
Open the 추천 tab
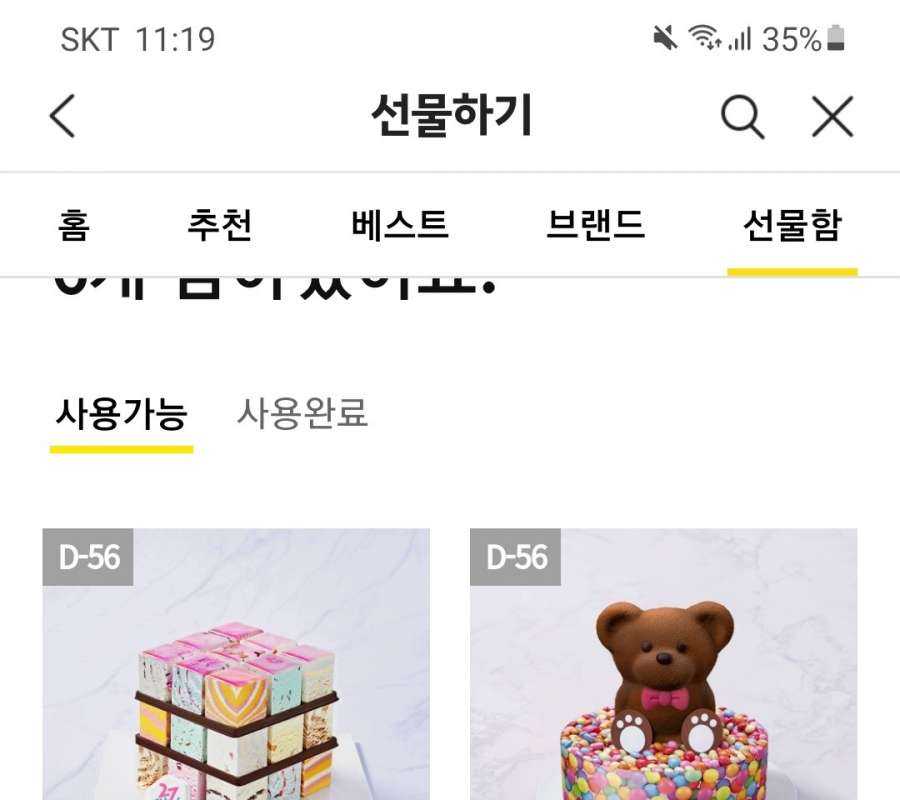[x=219, y=226]
